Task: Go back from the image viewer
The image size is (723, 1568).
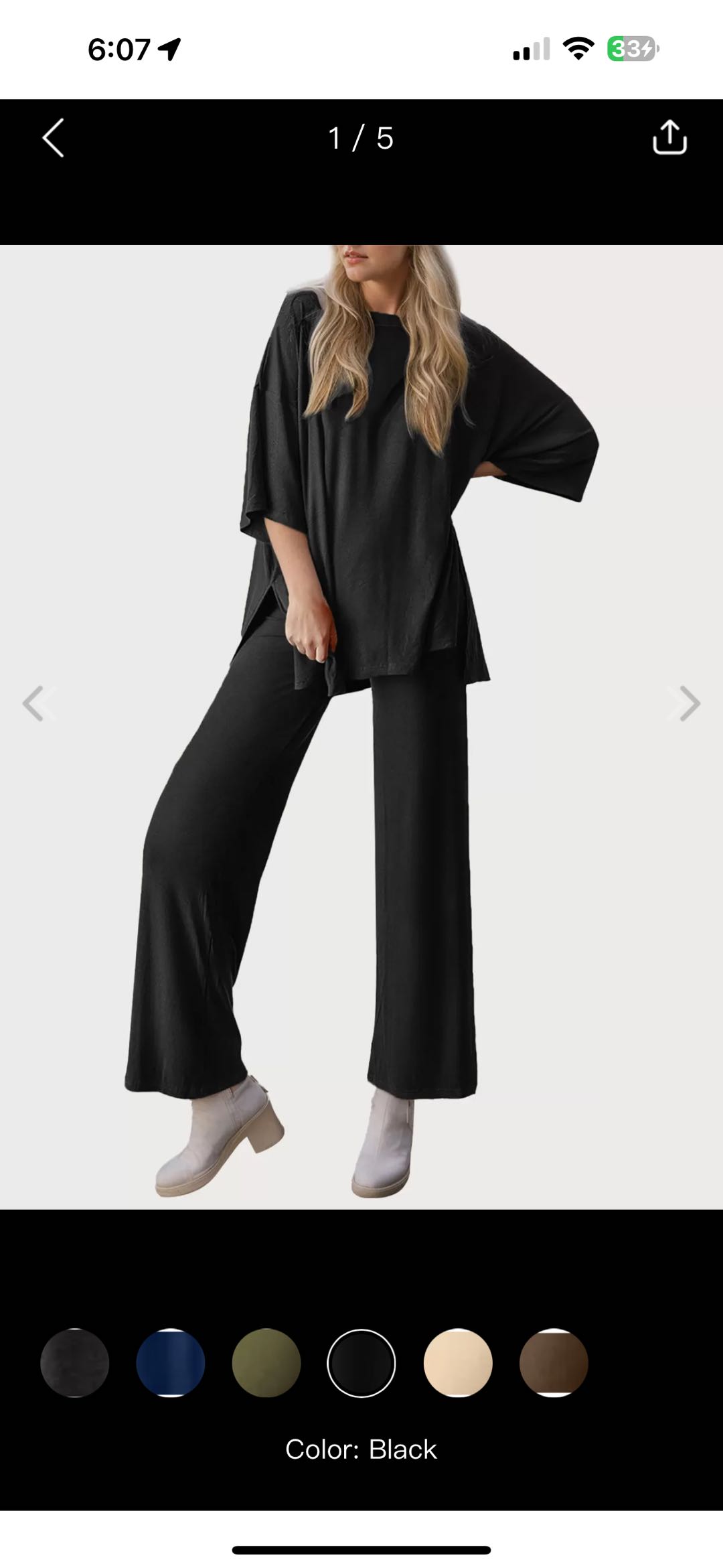Action: 54,139
